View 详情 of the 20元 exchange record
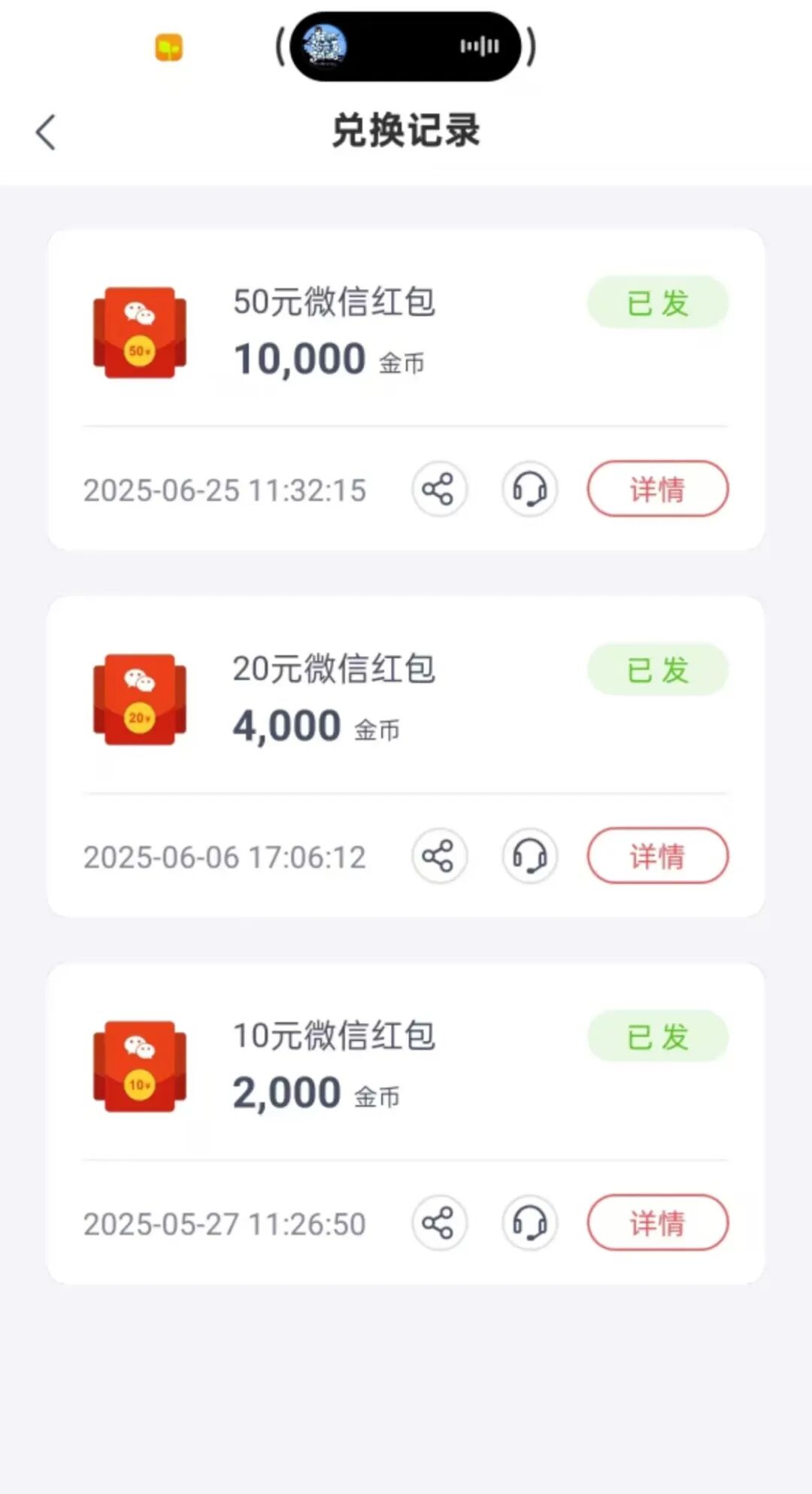 (x=656, y=856)
